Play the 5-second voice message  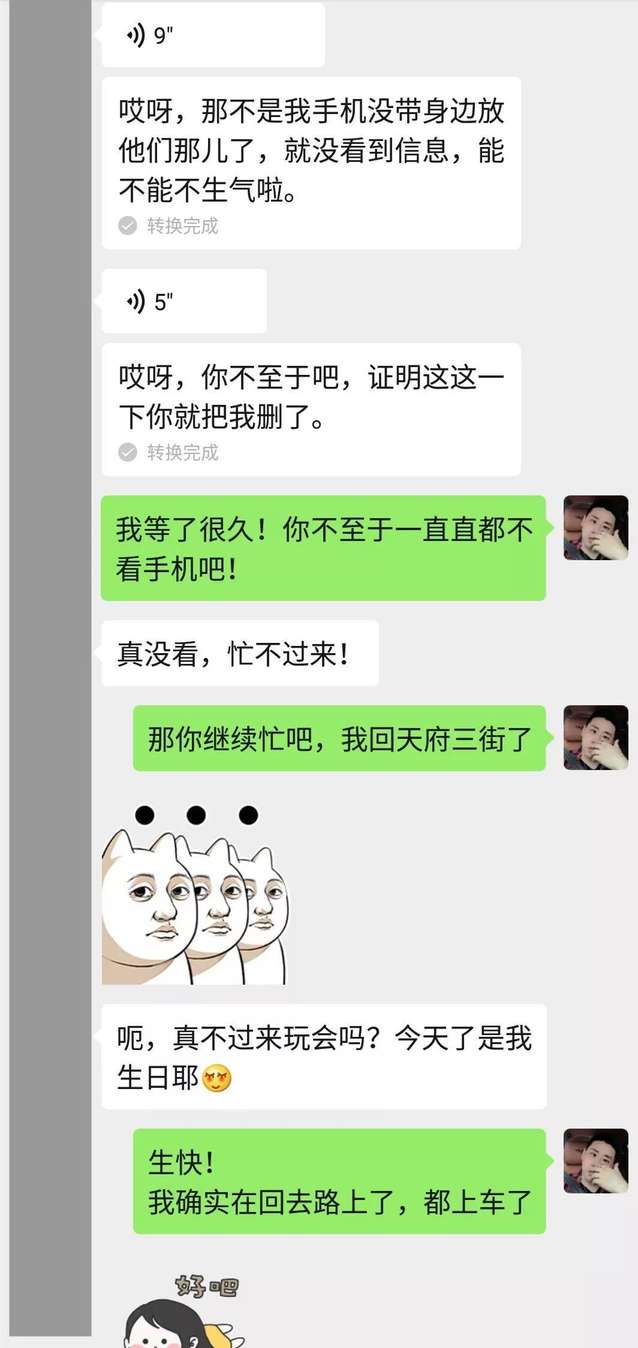tap(184, 302)
